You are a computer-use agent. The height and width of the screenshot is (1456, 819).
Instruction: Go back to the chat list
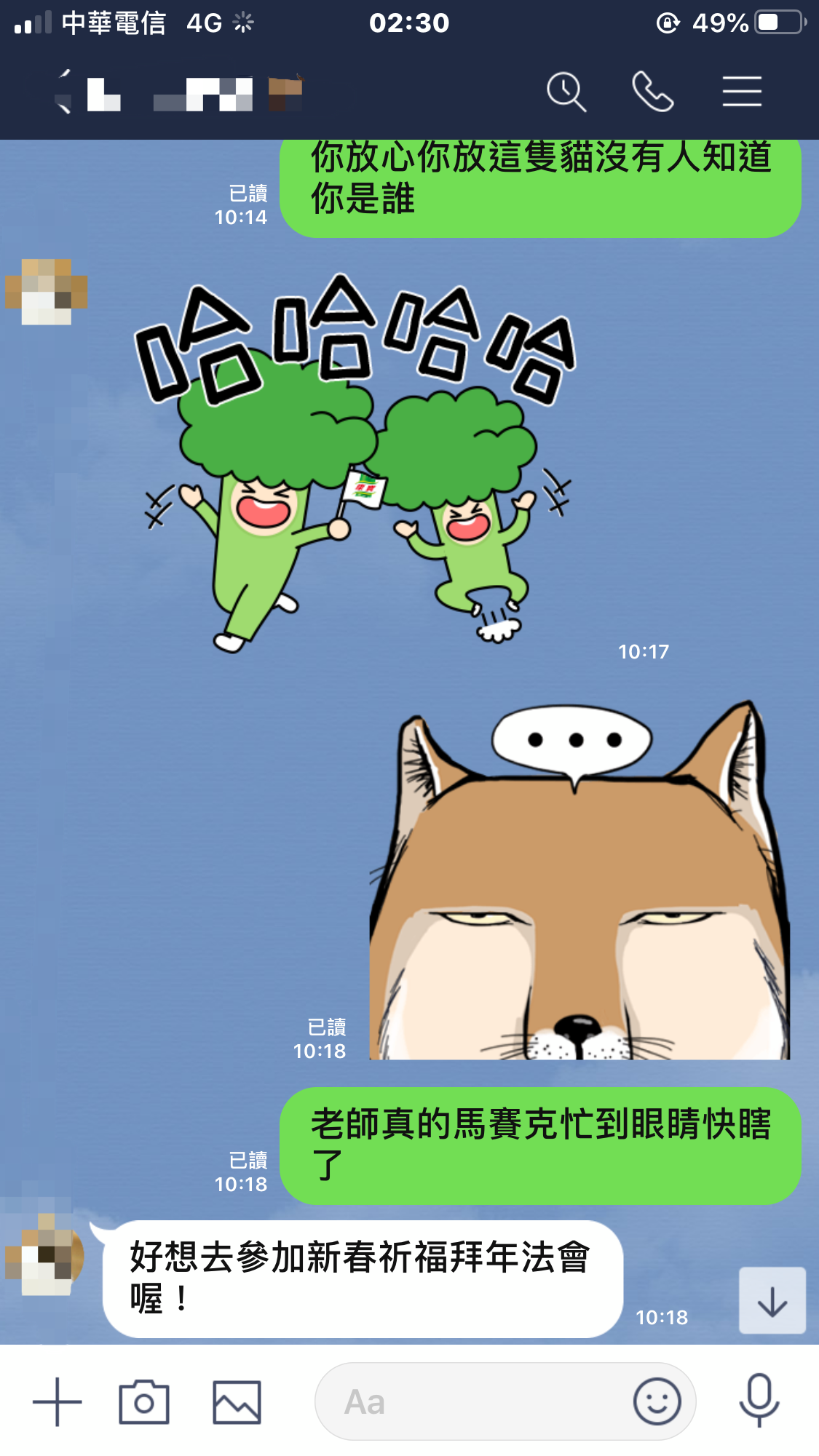click(x=64, y=92)
